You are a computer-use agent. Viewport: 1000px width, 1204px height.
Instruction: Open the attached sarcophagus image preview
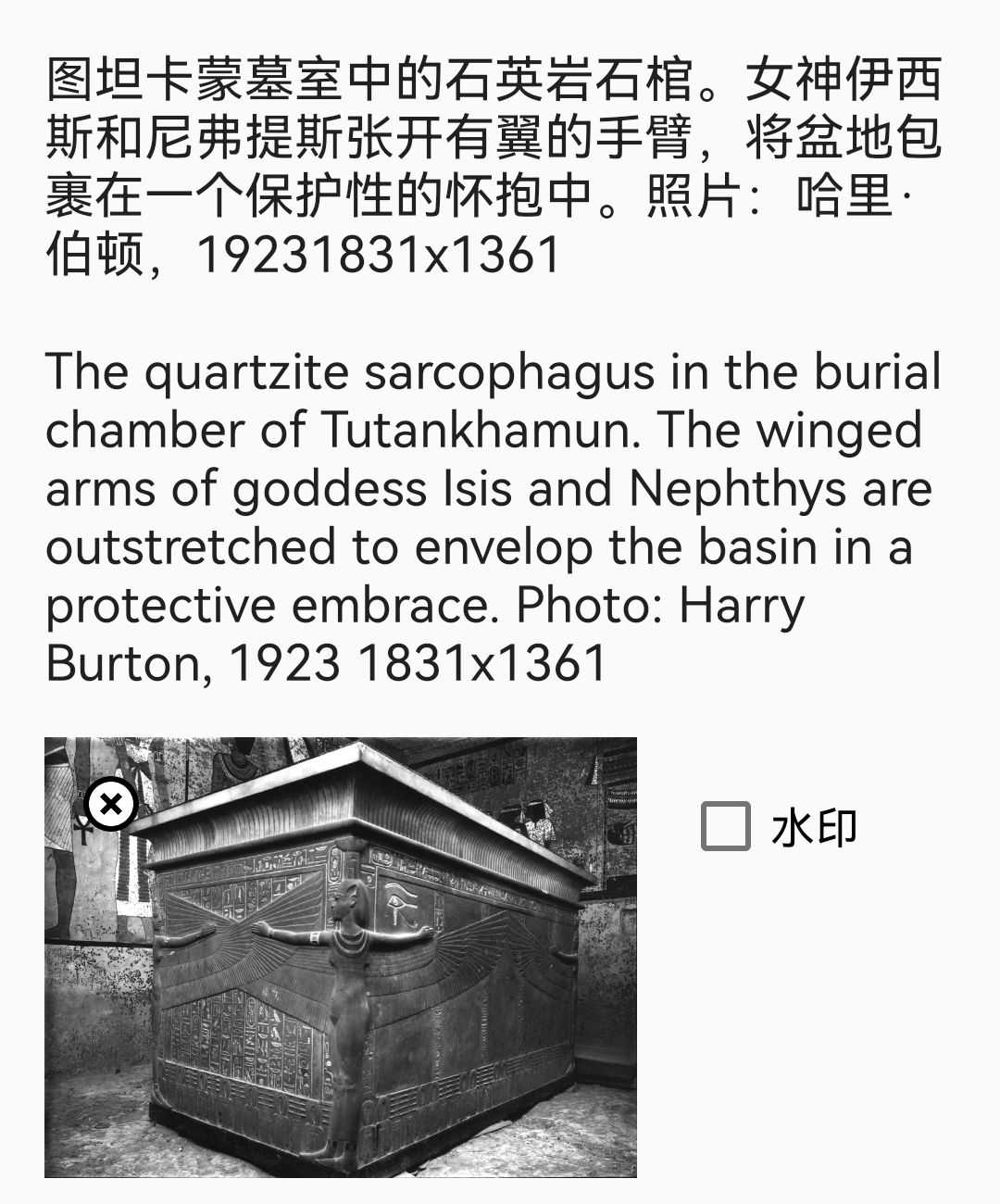(370, 982)
